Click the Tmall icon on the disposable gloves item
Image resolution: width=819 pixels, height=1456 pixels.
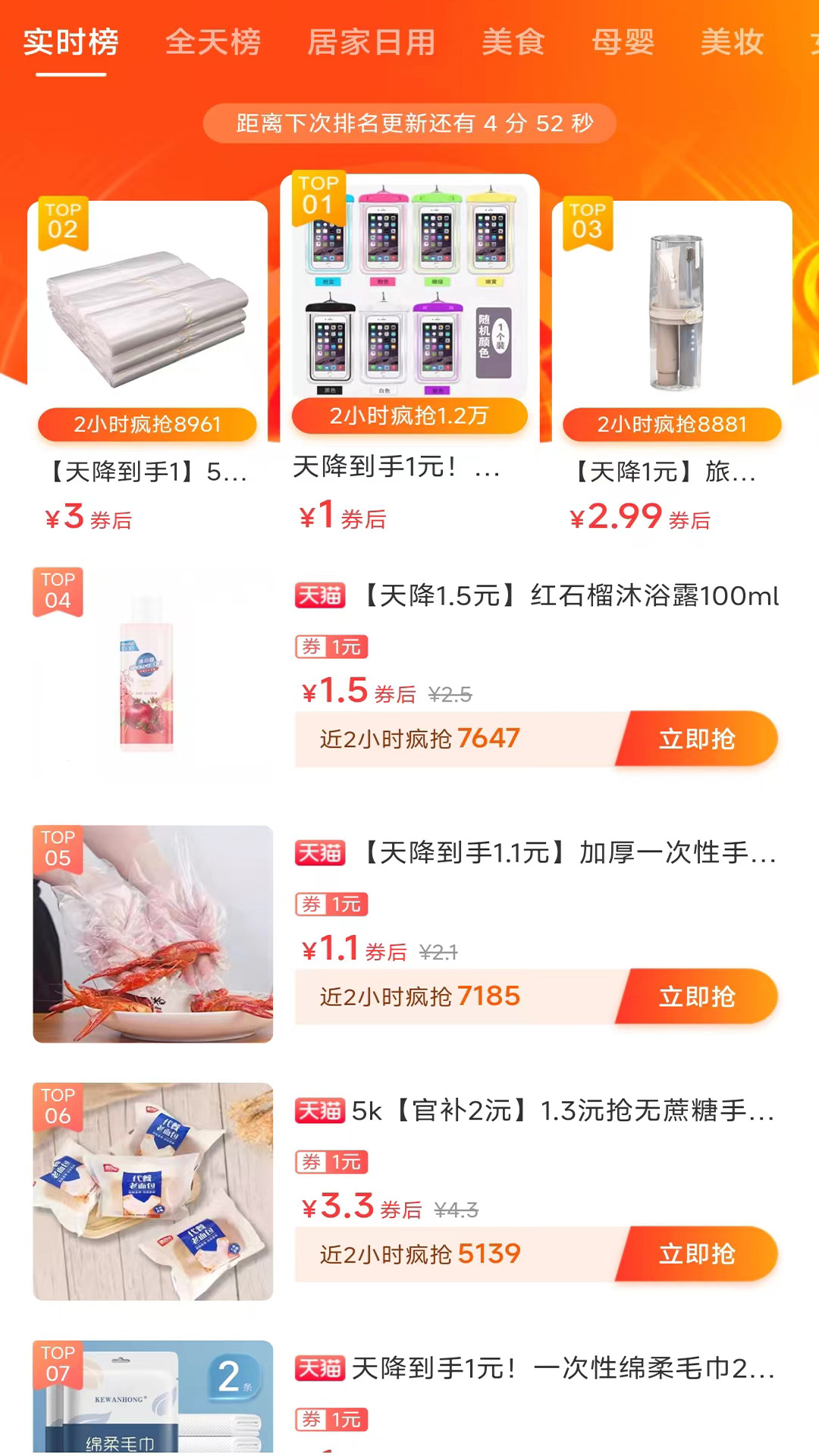319,855
